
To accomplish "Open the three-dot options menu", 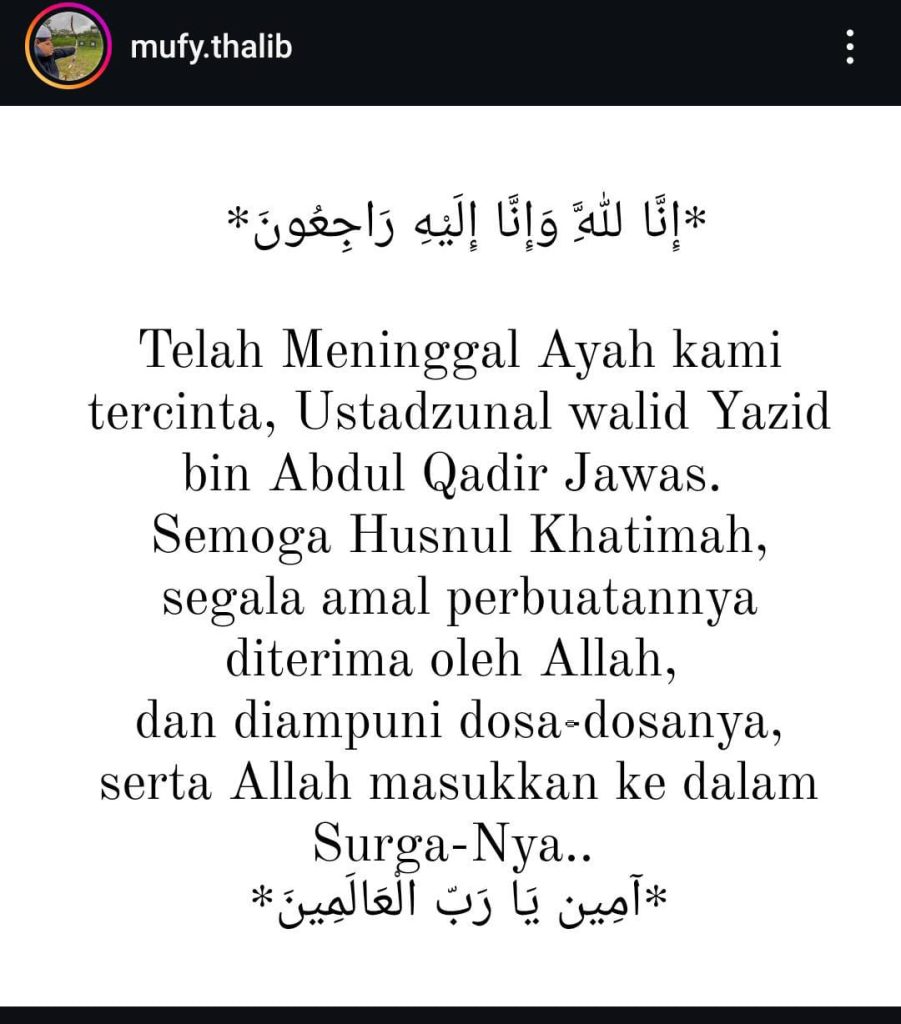I will (849, 47).
